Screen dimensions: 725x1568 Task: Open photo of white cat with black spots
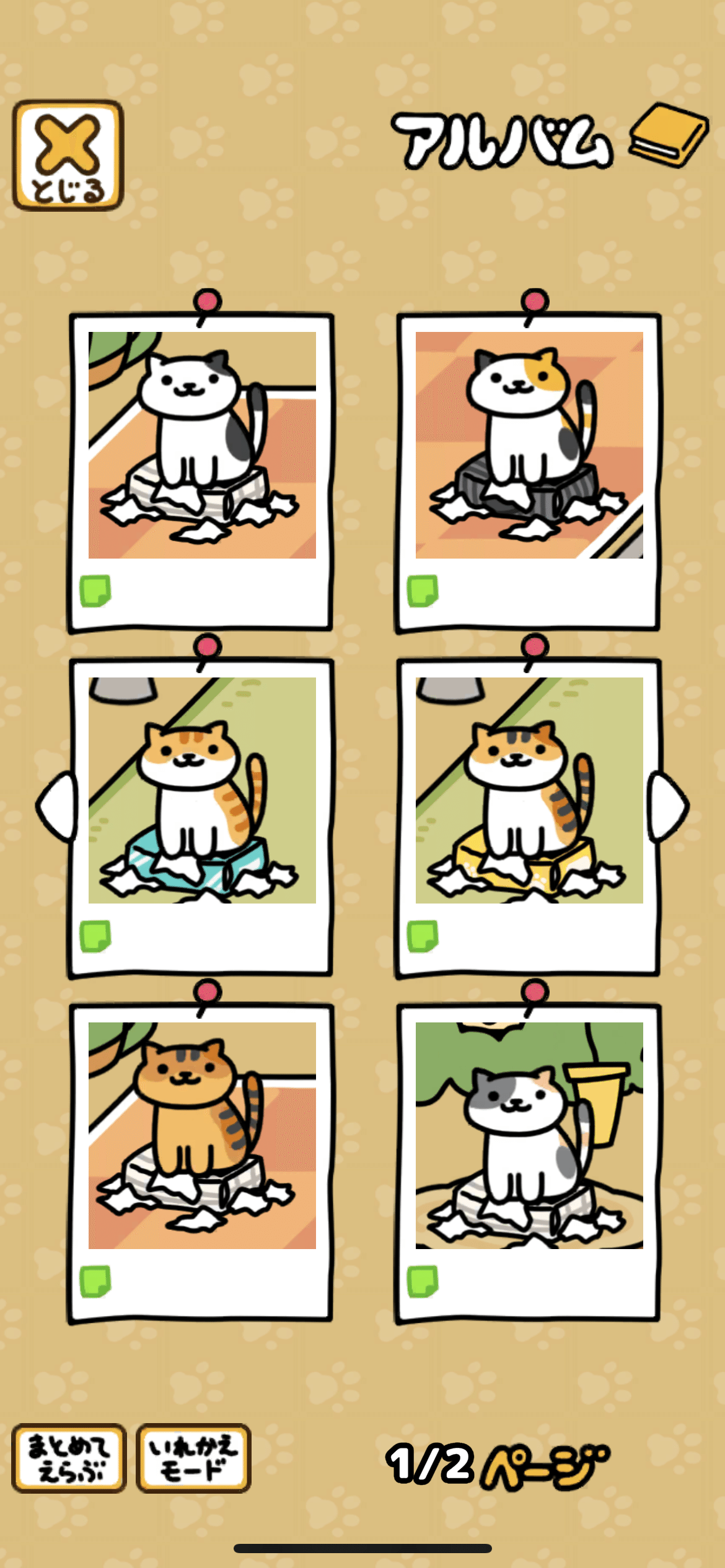coord(202,445)
